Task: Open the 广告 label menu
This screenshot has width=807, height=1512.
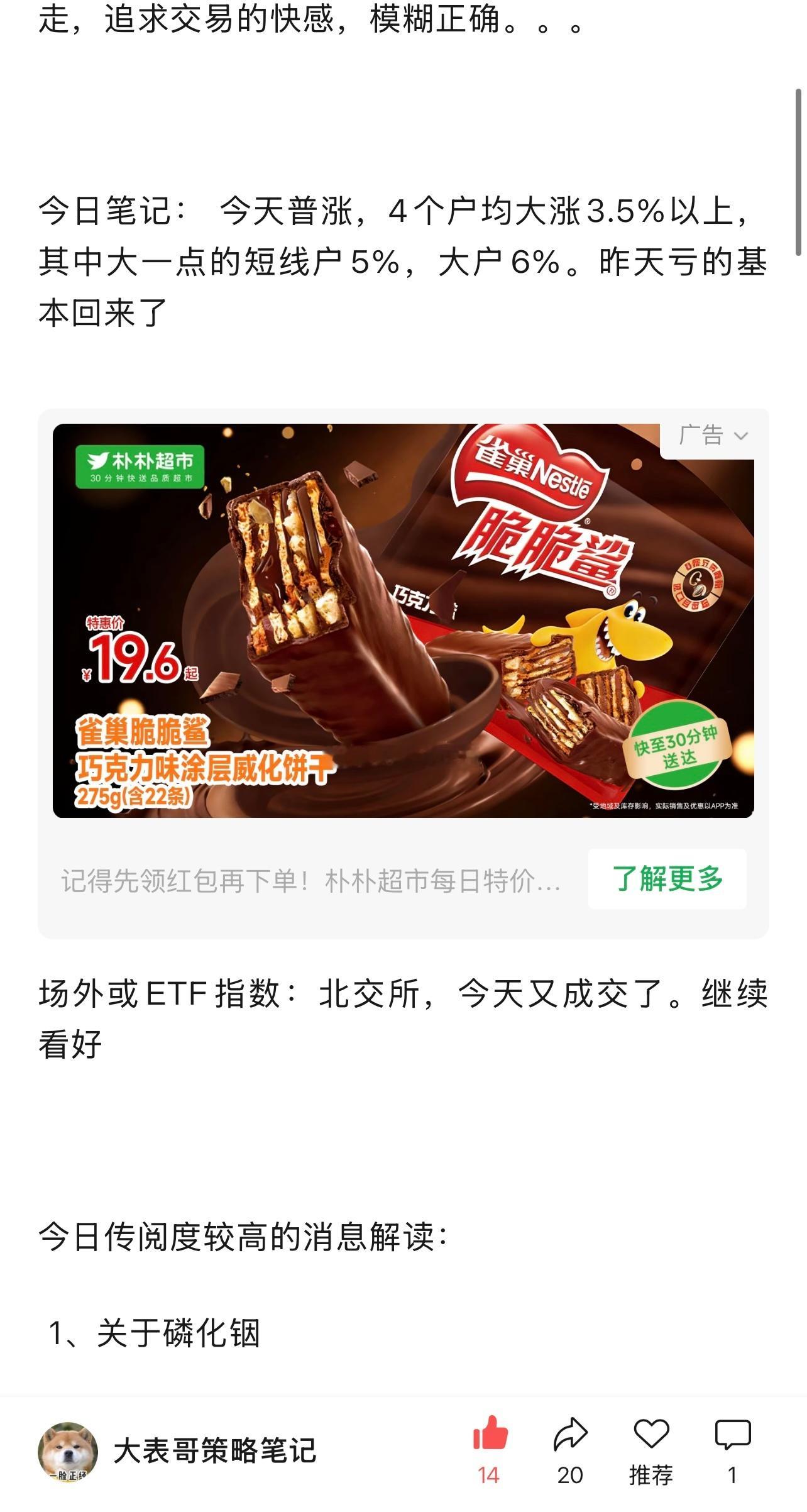Action: [703, 434]
